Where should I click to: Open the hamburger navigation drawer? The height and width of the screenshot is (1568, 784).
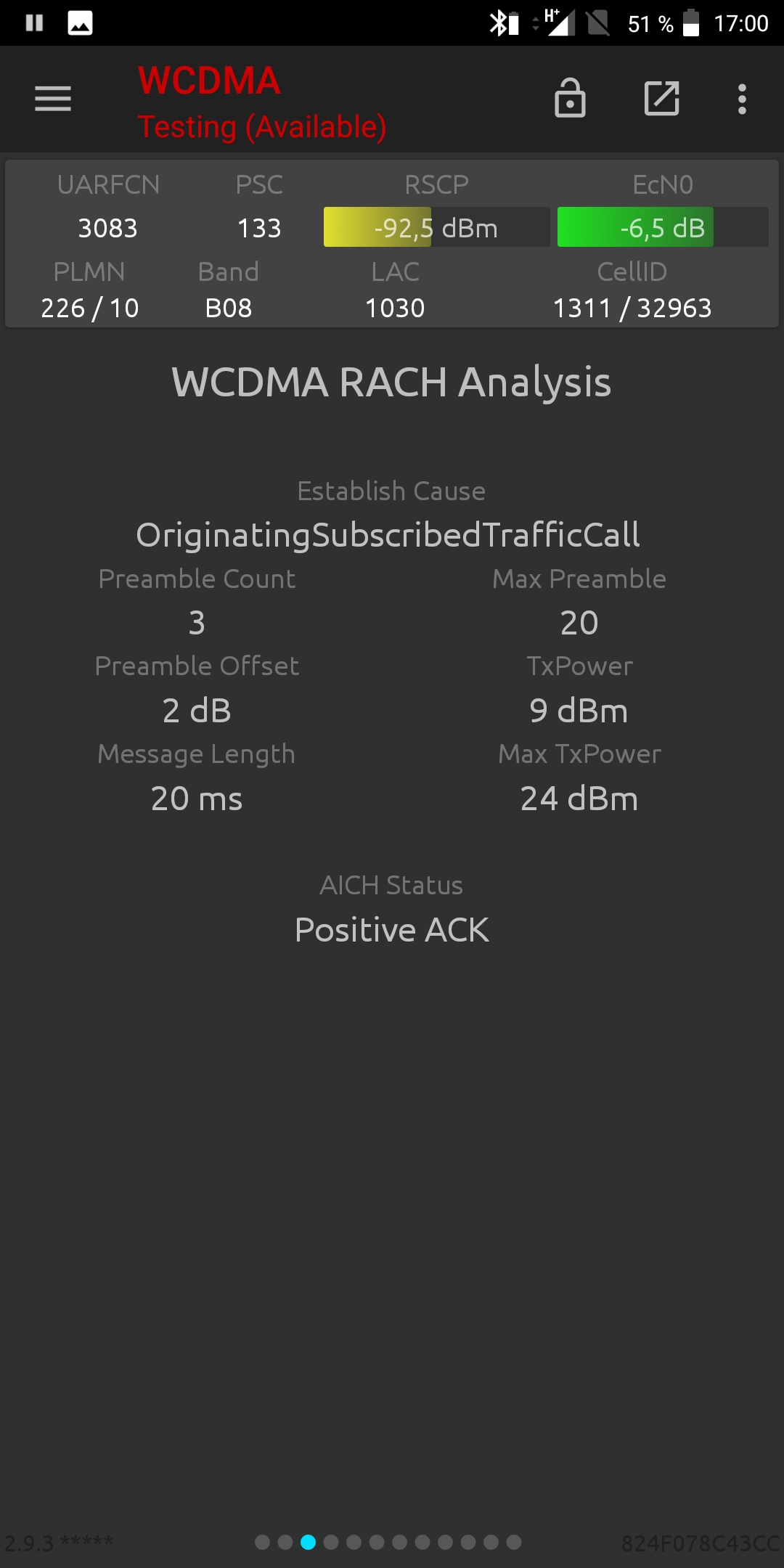click(53, 99)
